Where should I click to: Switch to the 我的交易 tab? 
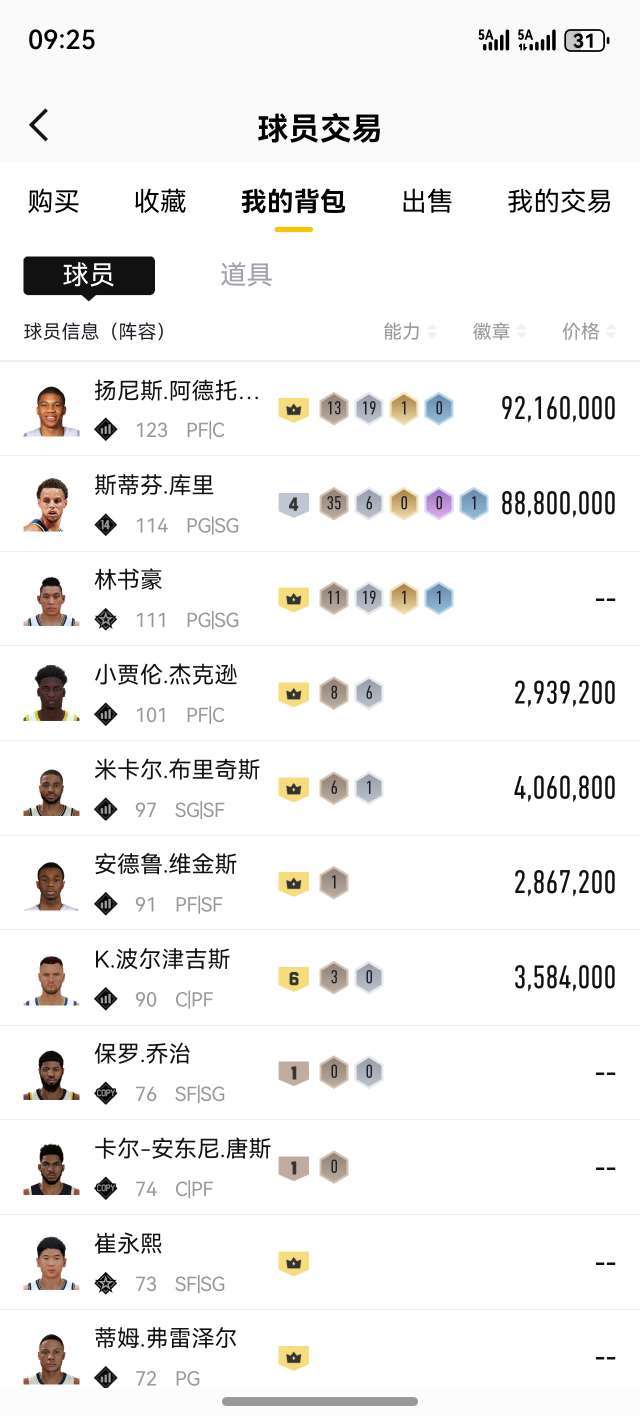(x=559, y=201)
